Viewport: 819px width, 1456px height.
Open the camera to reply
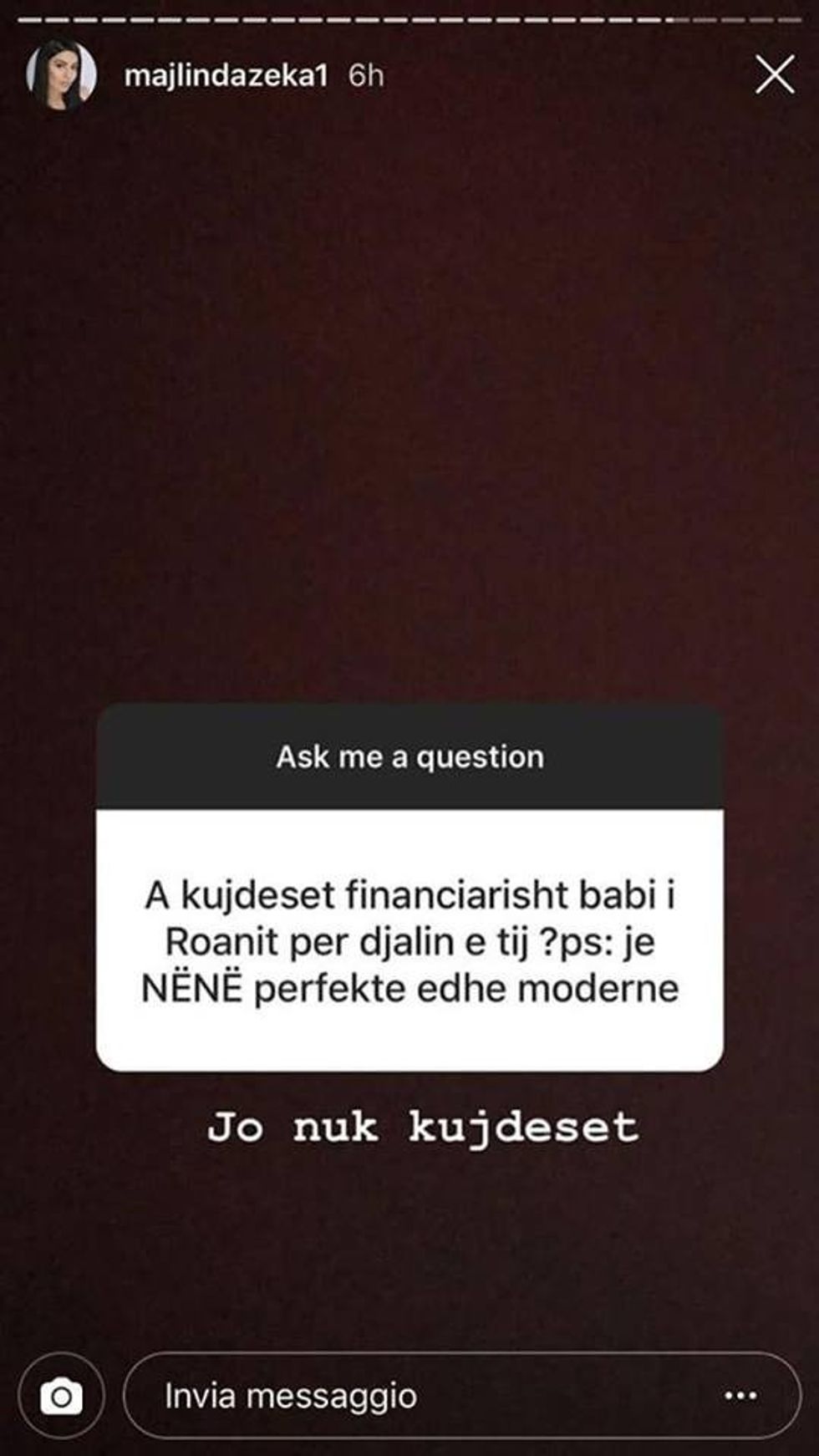tap(61, 1397)
